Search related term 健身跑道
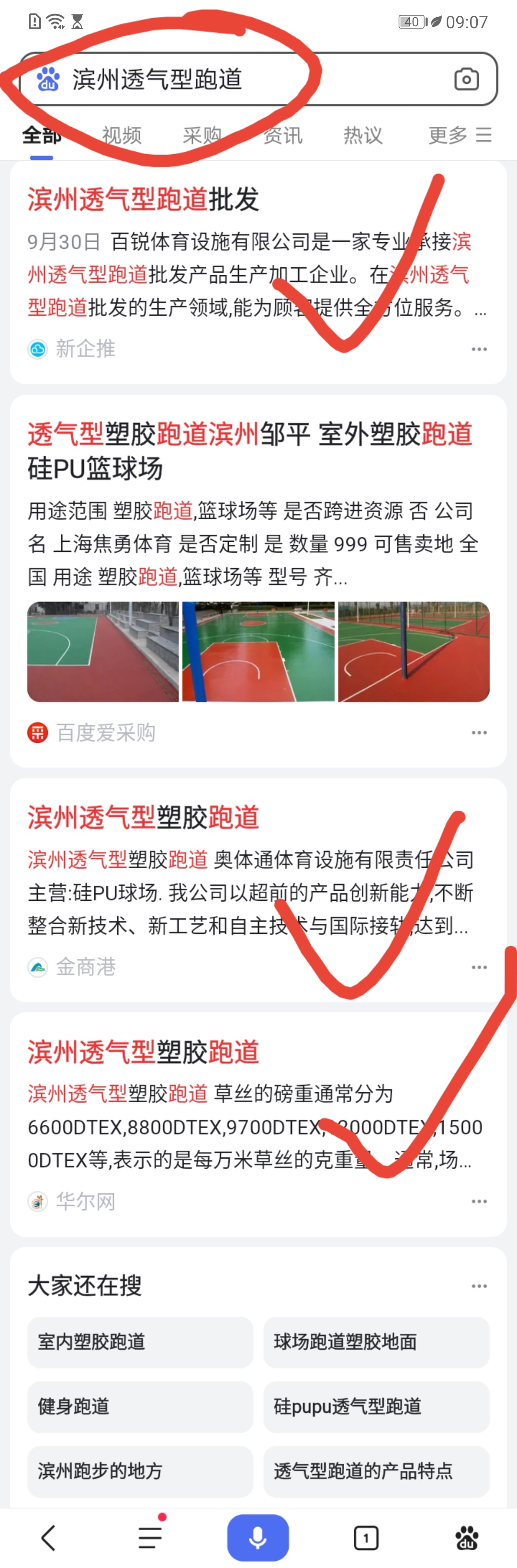 coord(140,1406)
